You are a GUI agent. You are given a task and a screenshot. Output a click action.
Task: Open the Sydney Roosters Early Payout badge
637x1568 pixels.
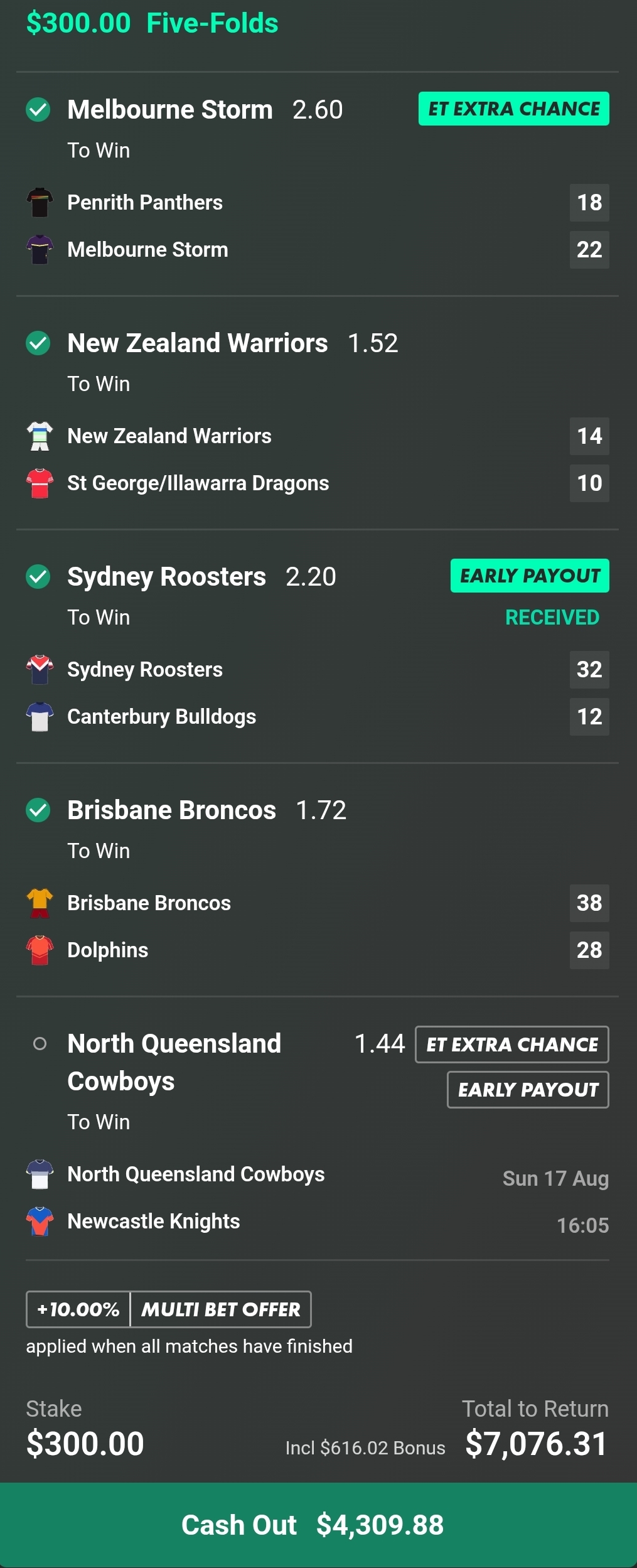(530, 576)
